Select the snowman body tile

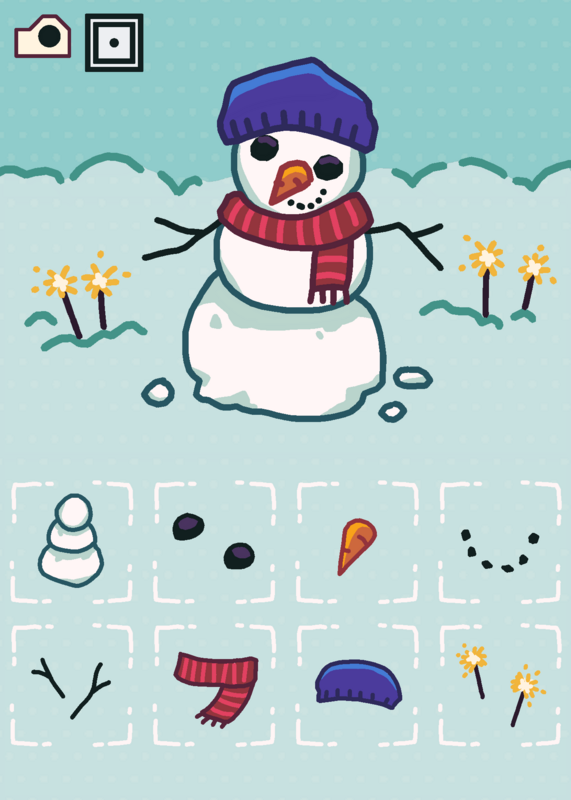click(x=71, y=542)
